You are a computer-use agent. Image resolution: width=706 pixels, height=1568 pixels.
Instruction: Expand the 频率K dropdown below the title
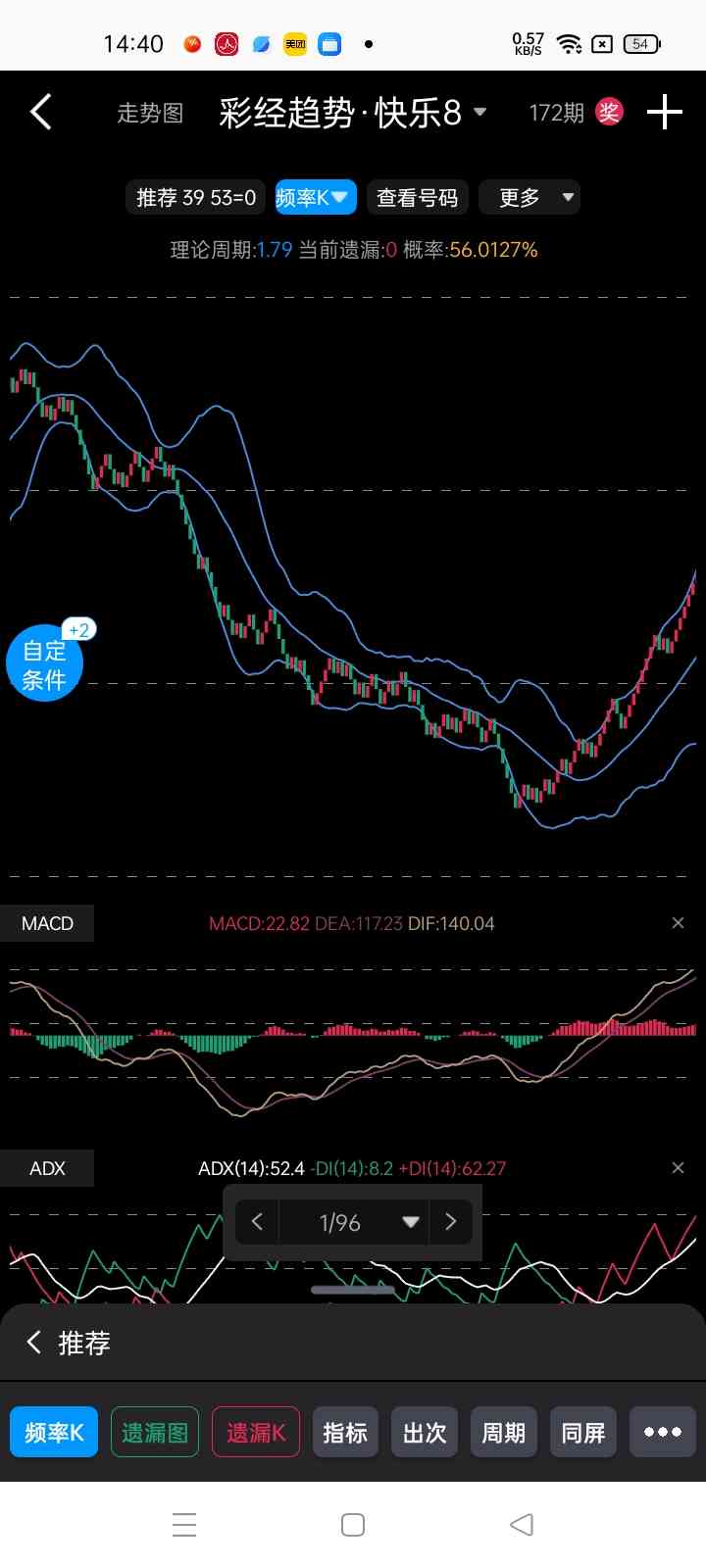pyautogui.click(x=315, y=198)
